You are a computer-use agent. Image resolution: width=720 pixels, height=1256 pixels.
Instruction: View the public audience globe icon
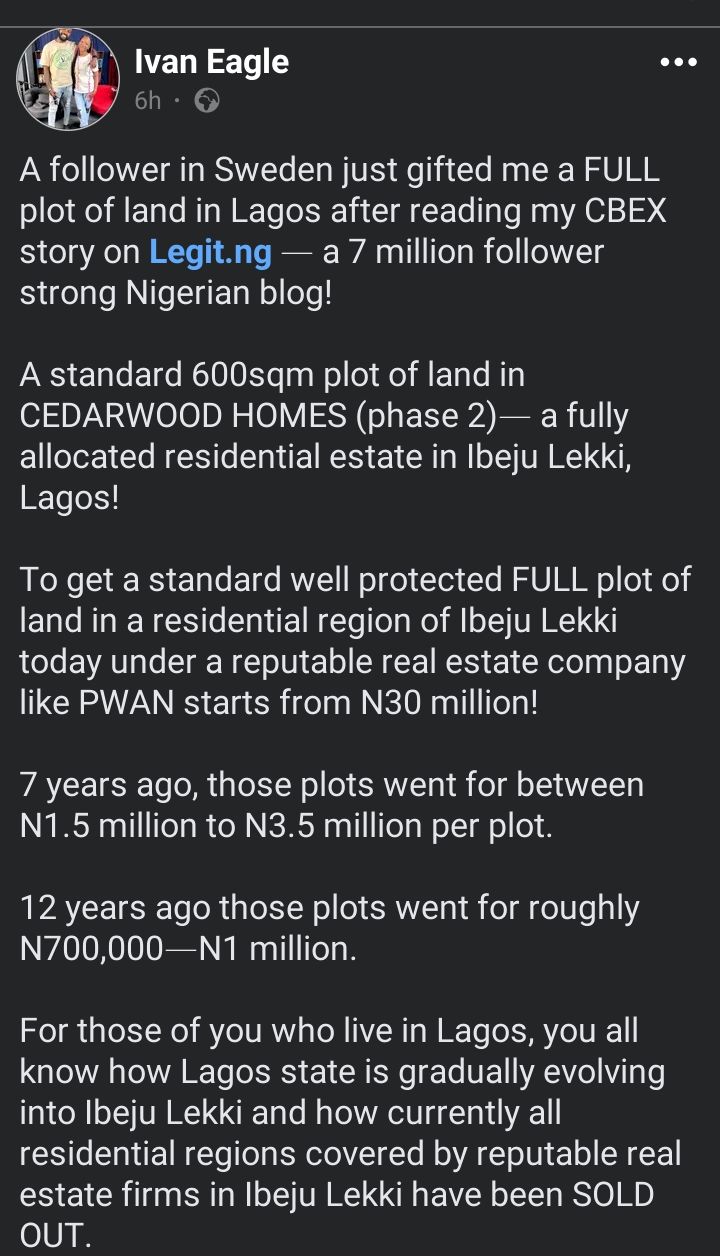pos(207,101)
